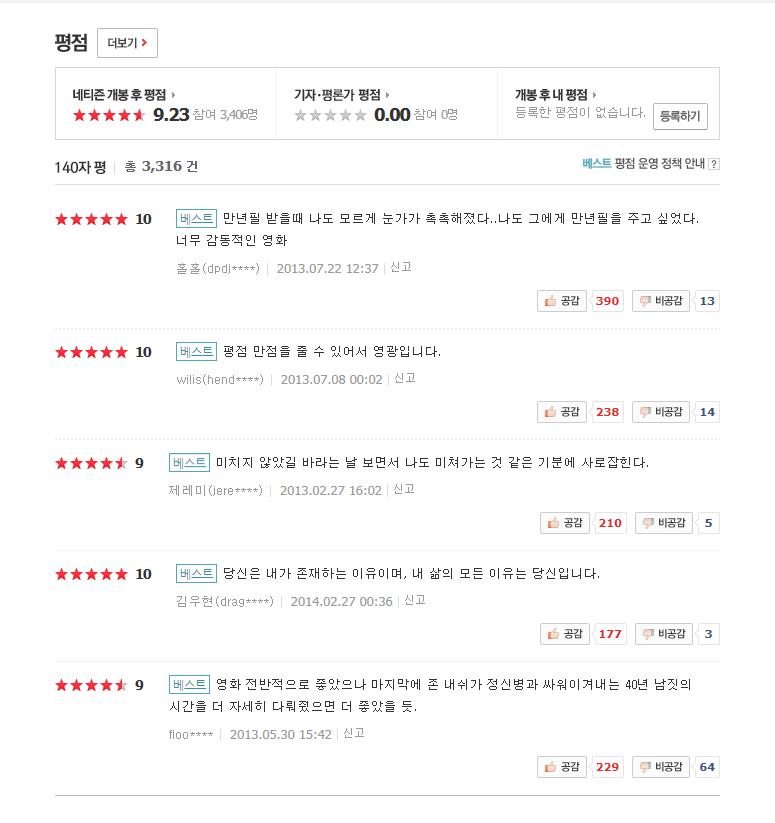This screenshot has width=775, height=823.
Task: Report floo****'s review with 신고
Action: (x=354, y=734)
